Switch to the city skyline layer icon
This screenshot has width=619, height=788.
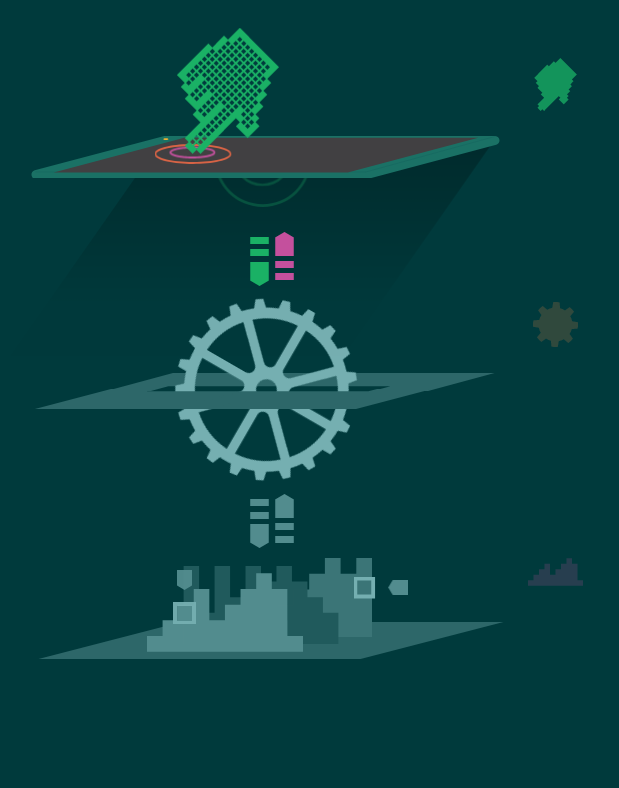pos(555,573)
